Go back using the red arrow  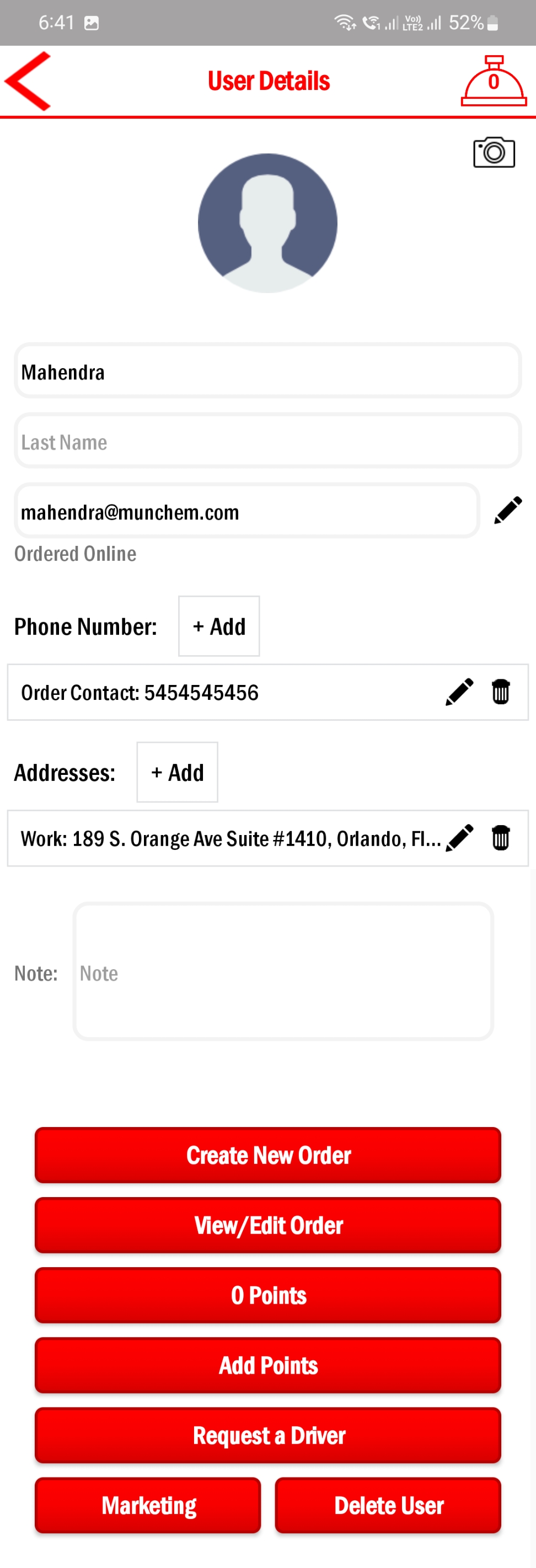[28, 81]
